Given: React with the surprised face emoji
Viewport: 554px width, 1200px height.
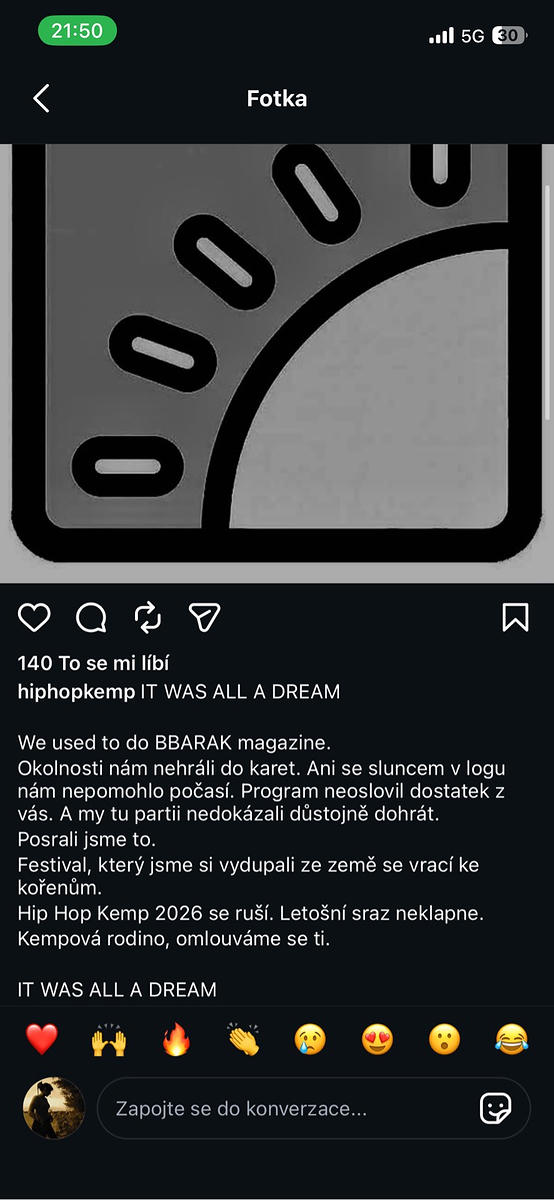Looking at the screenshot, I should coord(444,1041).
